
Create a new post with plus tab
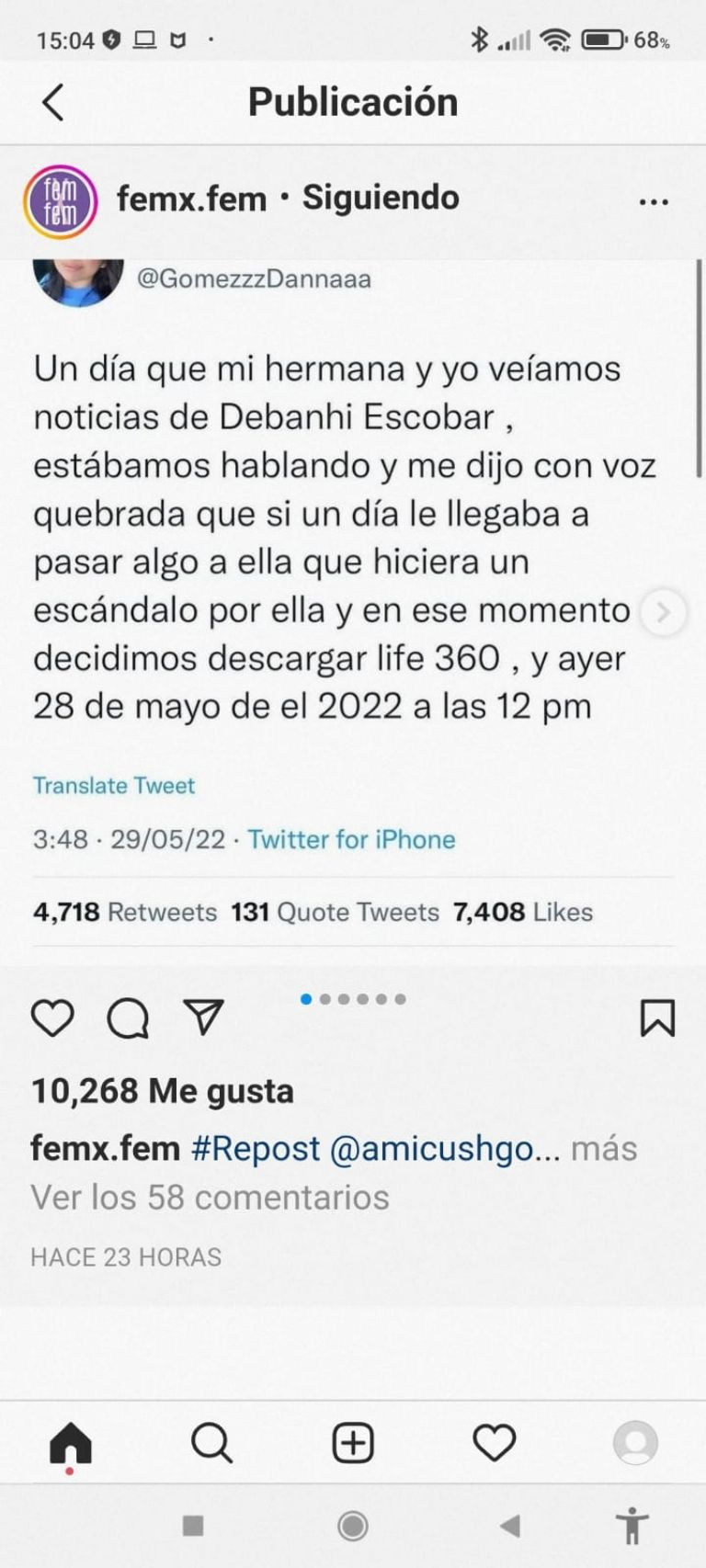(x=353, y=1443)
